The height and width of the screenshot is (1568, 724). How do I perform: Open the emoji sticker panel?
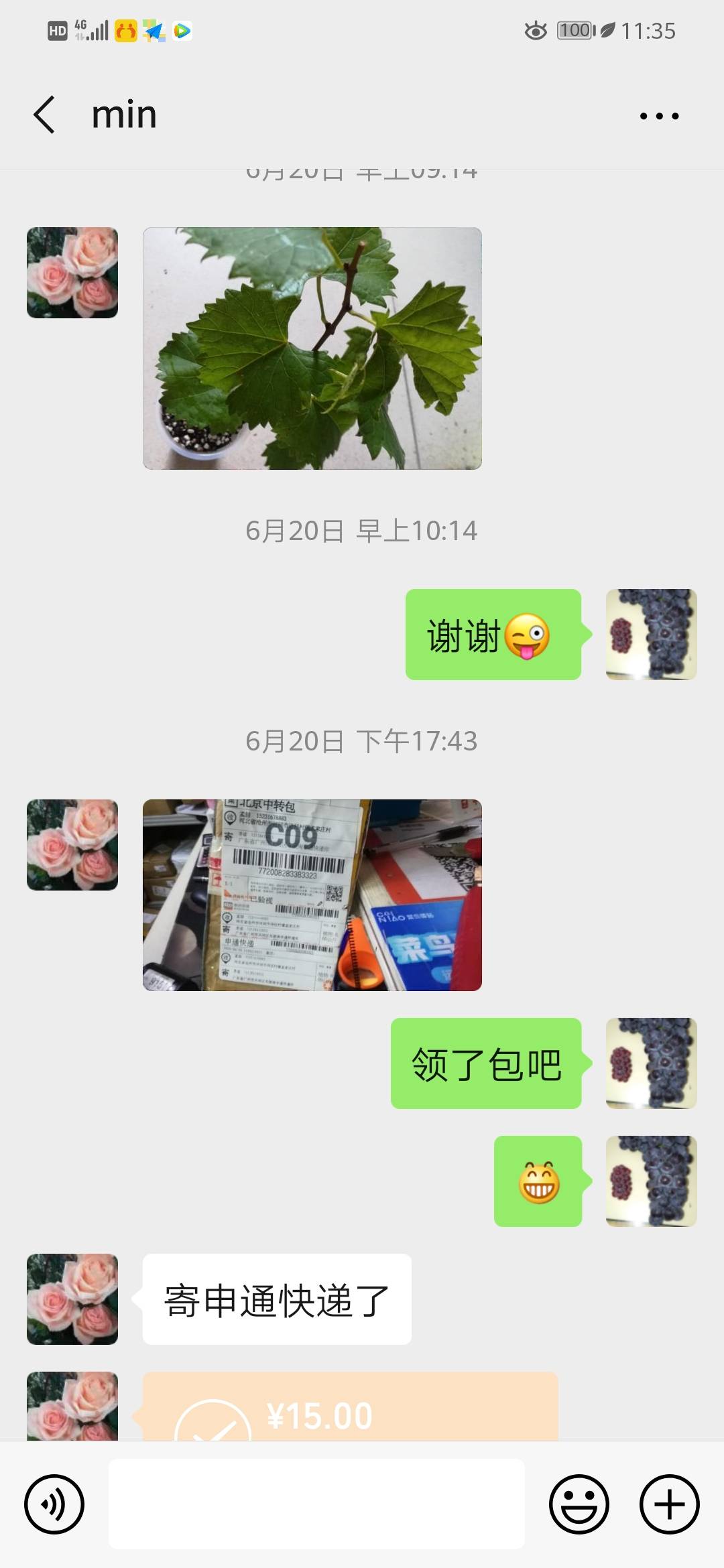pyautogui.click(x=579, y=1504)
